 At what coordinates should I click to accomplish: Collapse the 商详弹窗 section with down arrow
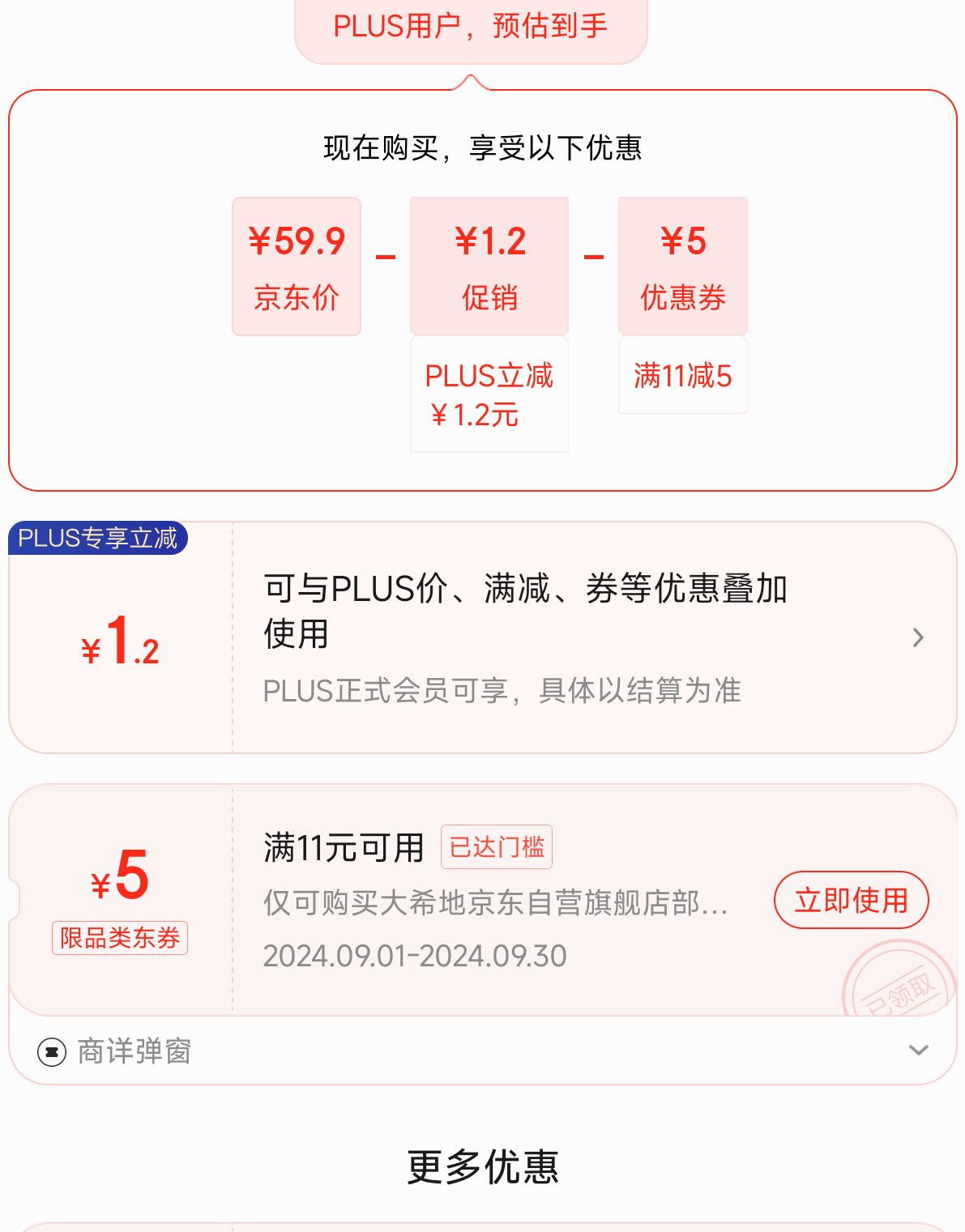(x=918, y=1049)
